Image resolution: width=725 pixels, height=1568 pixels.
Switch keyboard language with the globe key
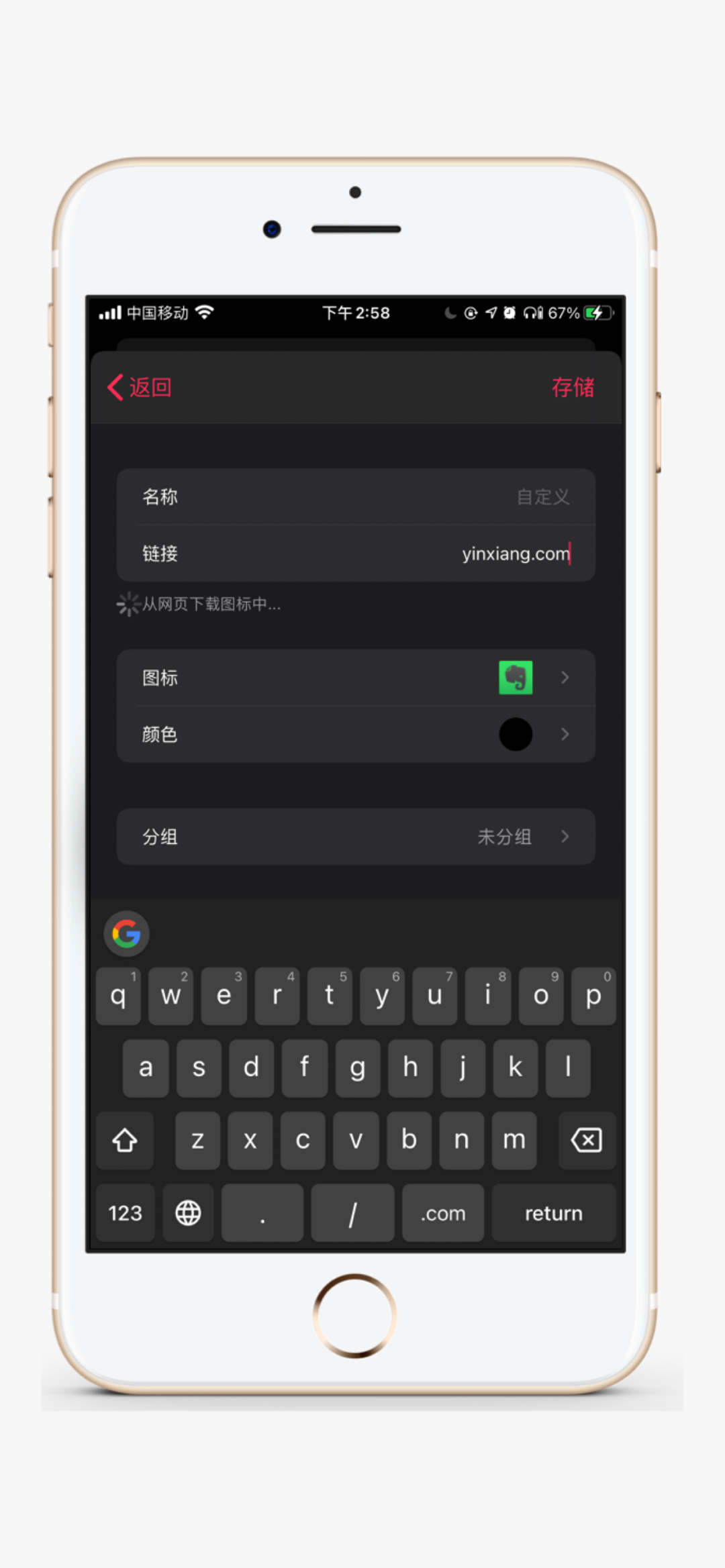188,1213
